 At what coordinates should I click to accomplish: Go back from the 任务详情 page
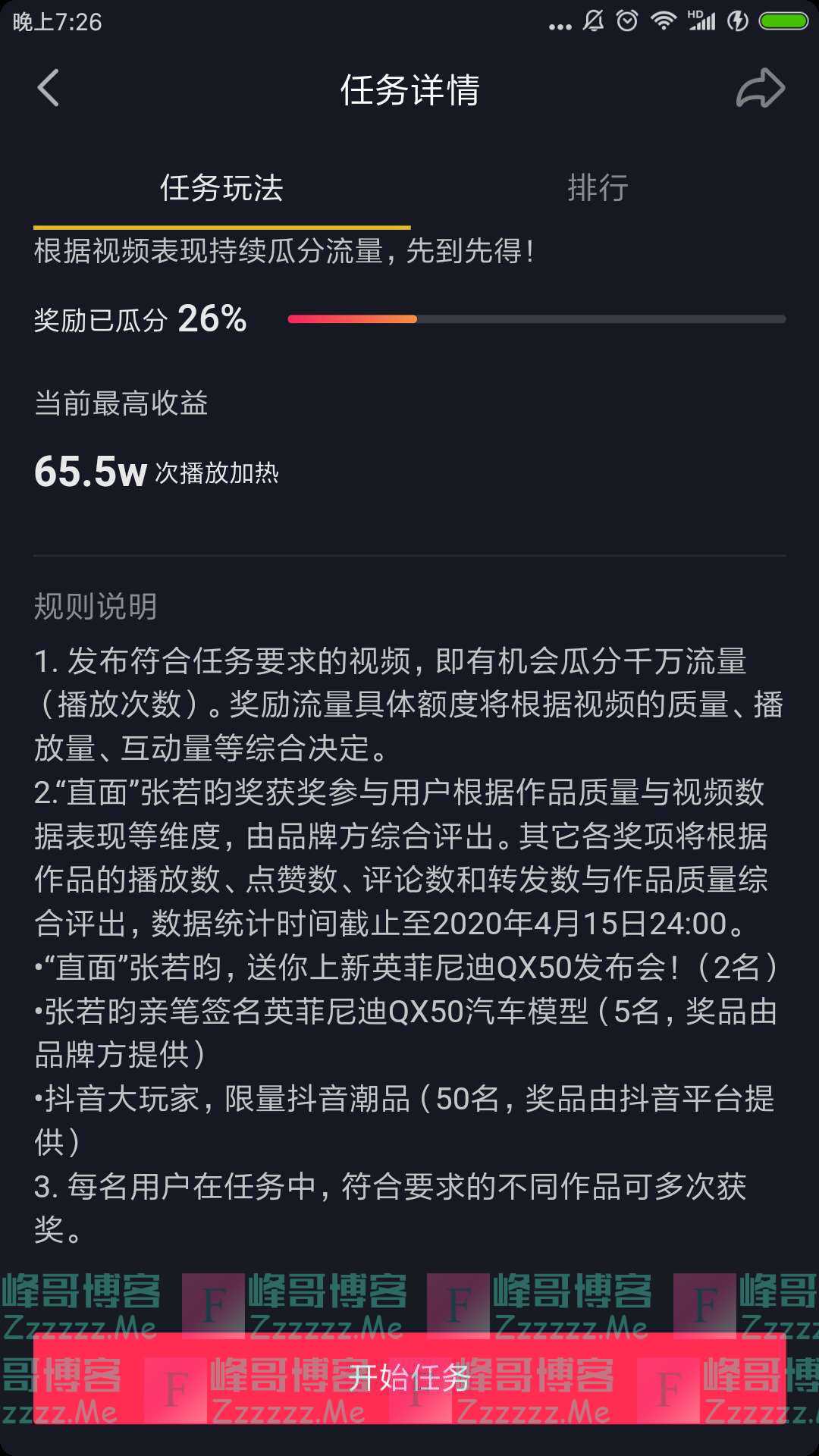tap(49, 89)
